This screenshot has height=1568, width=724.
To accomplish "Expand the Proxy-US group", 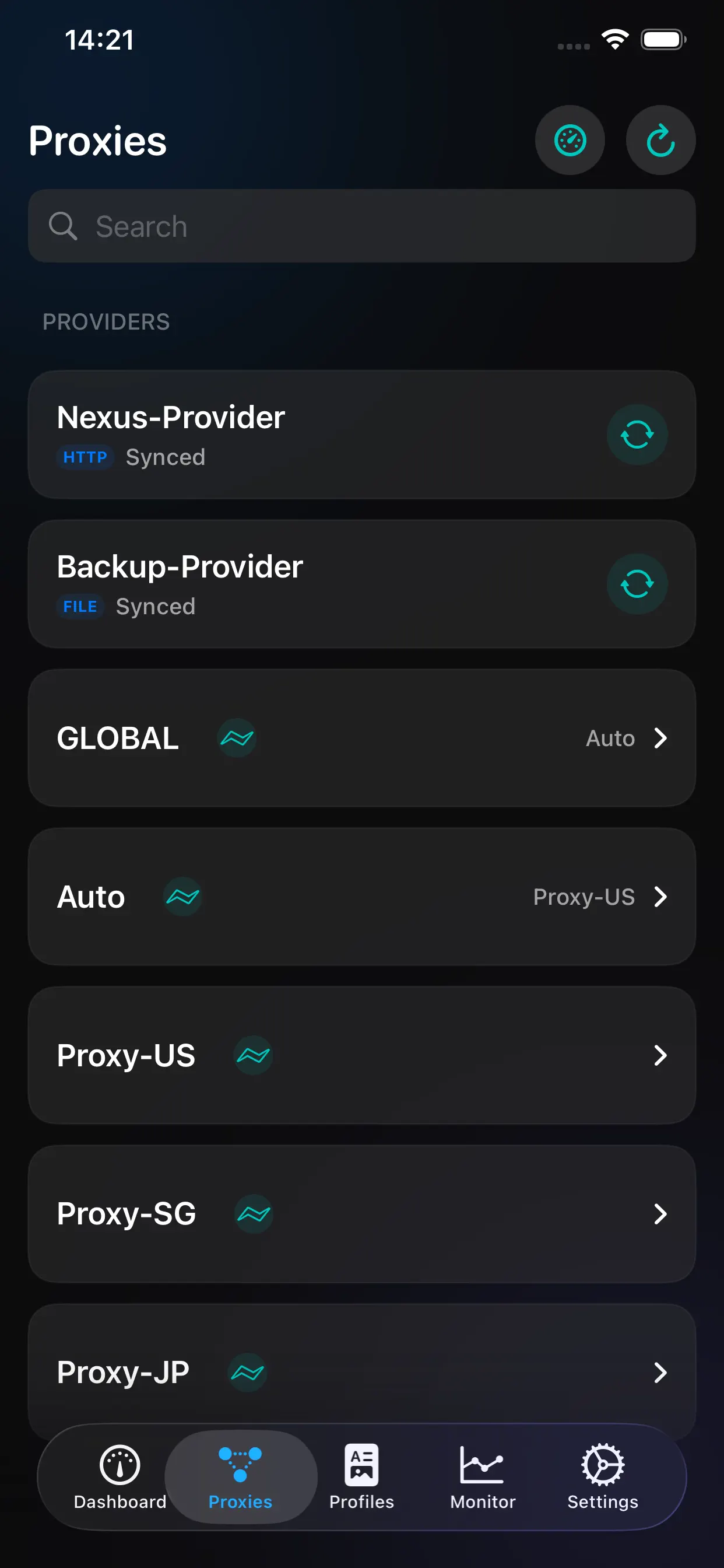I will (660, 1055).
